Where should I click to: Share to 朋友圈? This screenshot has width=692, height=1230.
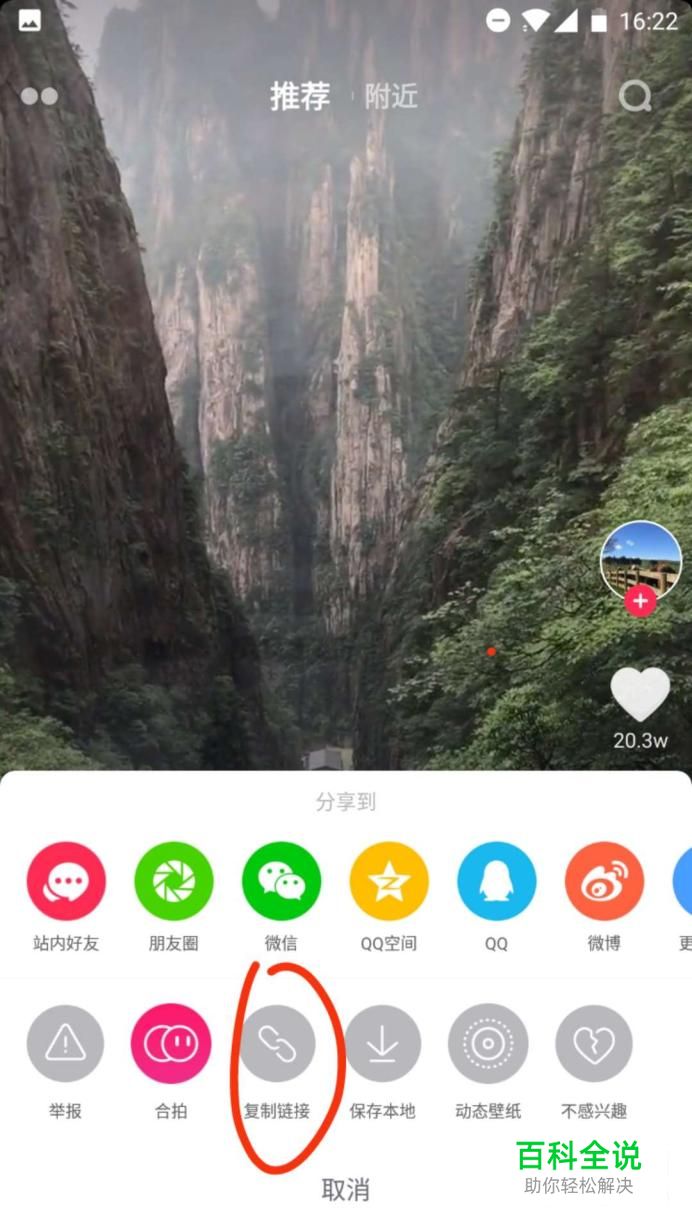pyautogui.click(x=174, y=882)
